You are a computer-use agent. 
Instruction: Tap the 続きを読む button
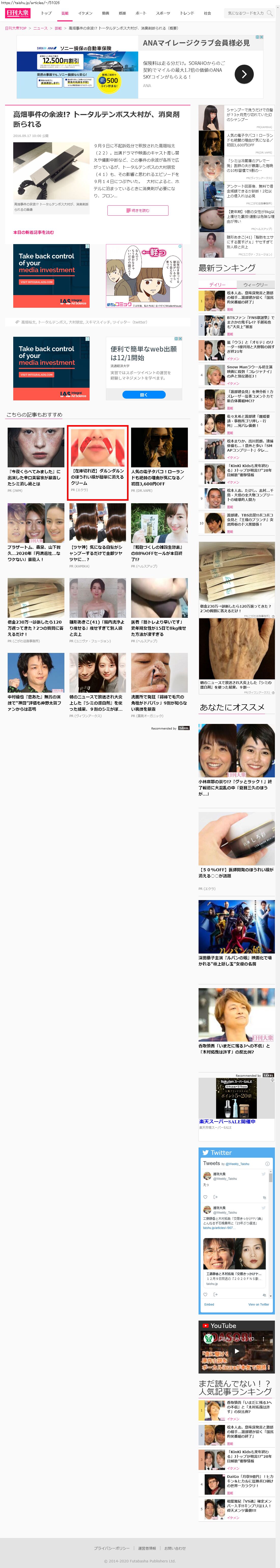coord(137,211)
